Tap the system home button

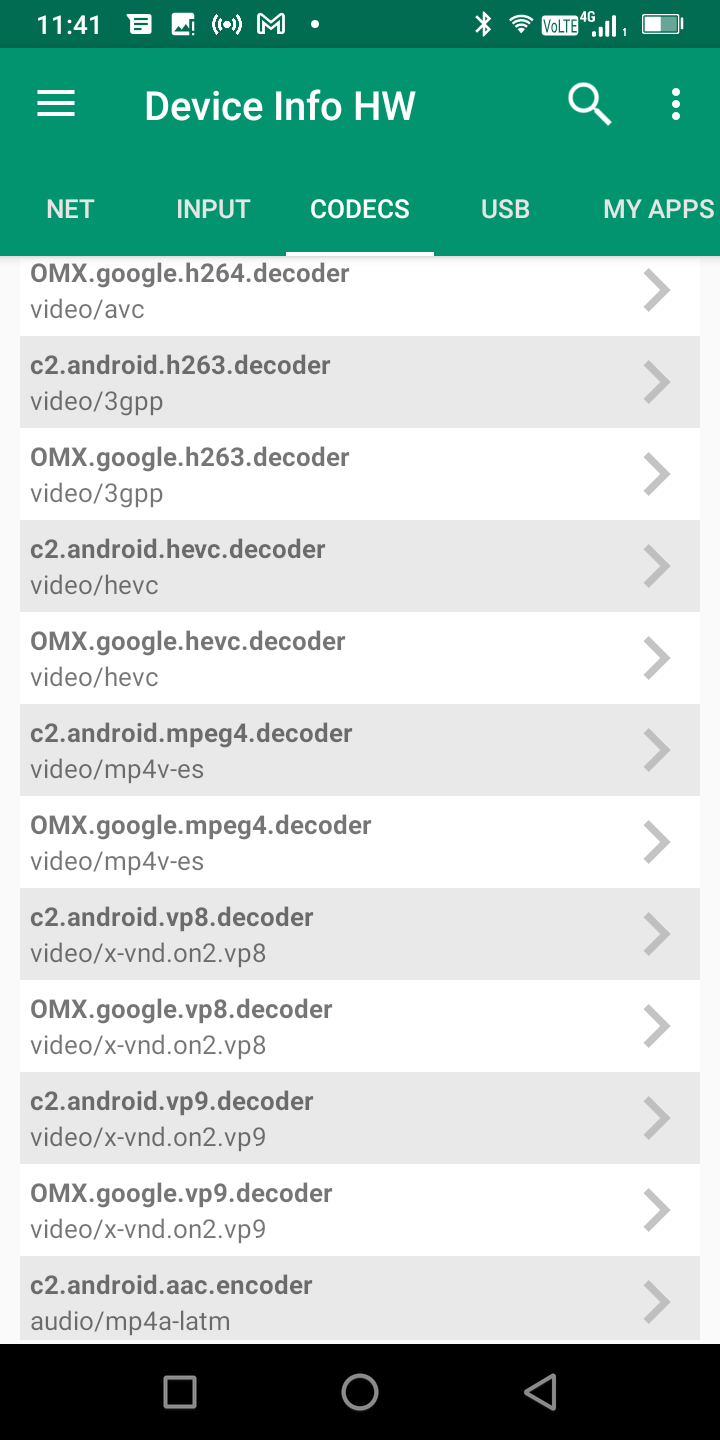click(x=360, y=1392)
